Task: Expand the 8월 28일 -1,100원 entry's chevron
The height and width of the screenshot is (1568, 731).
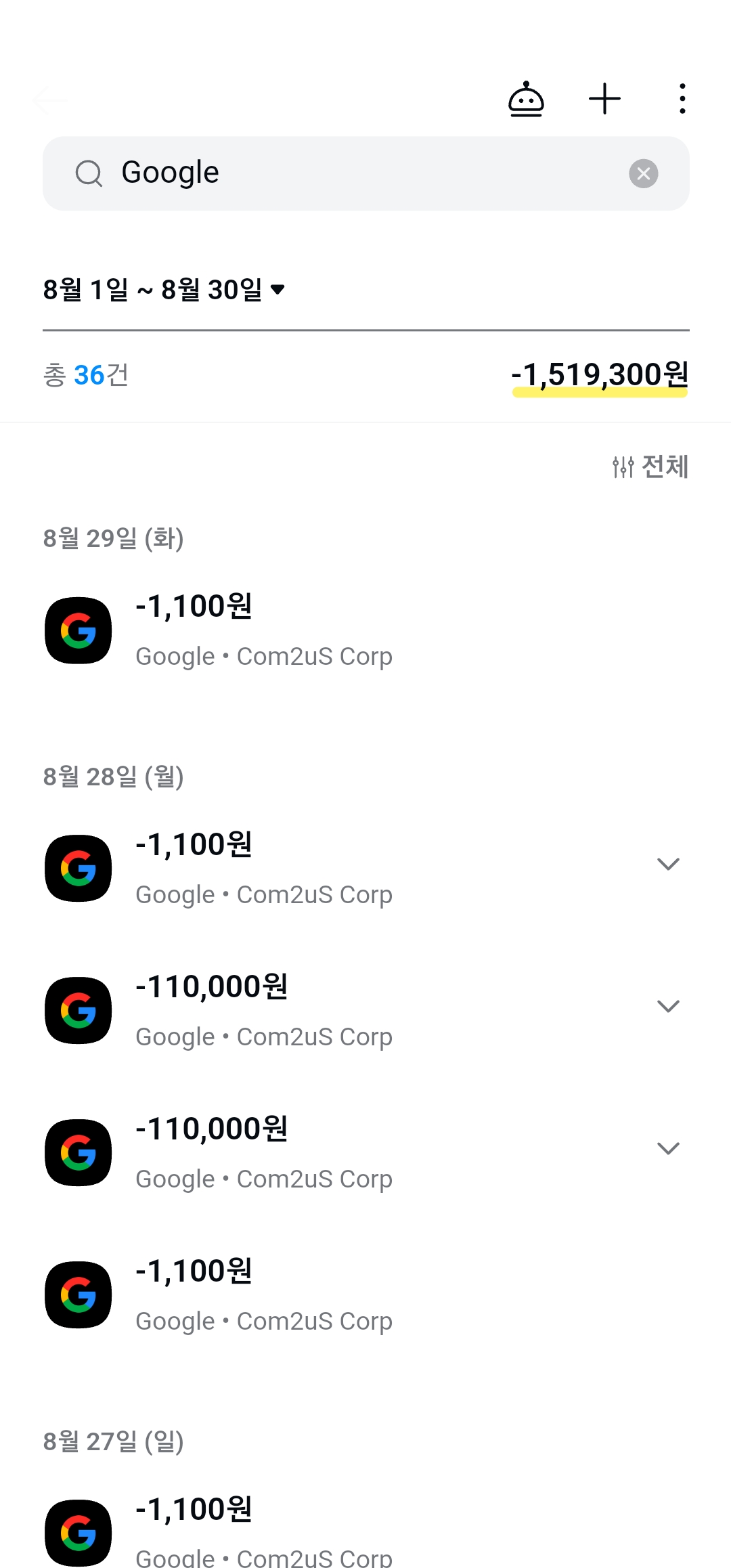Action: pyautogui.click(x=668, y=865)
